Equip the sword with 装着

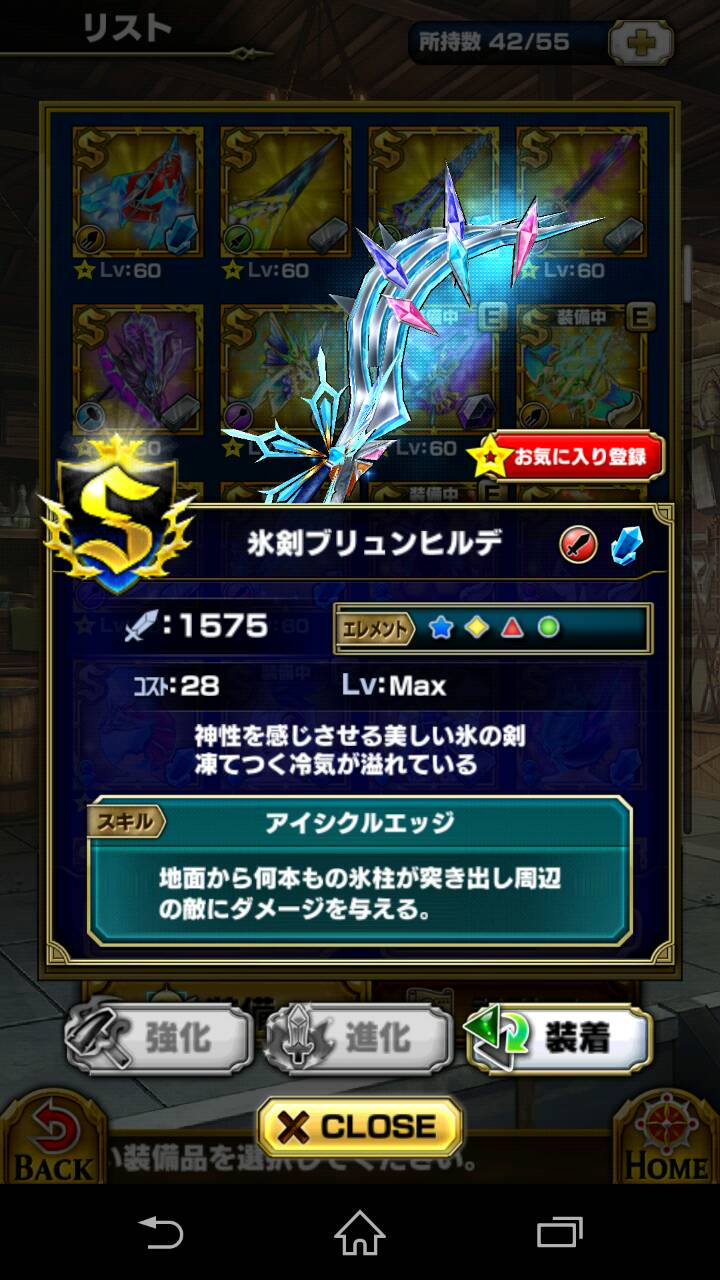tap(560, 1038)
